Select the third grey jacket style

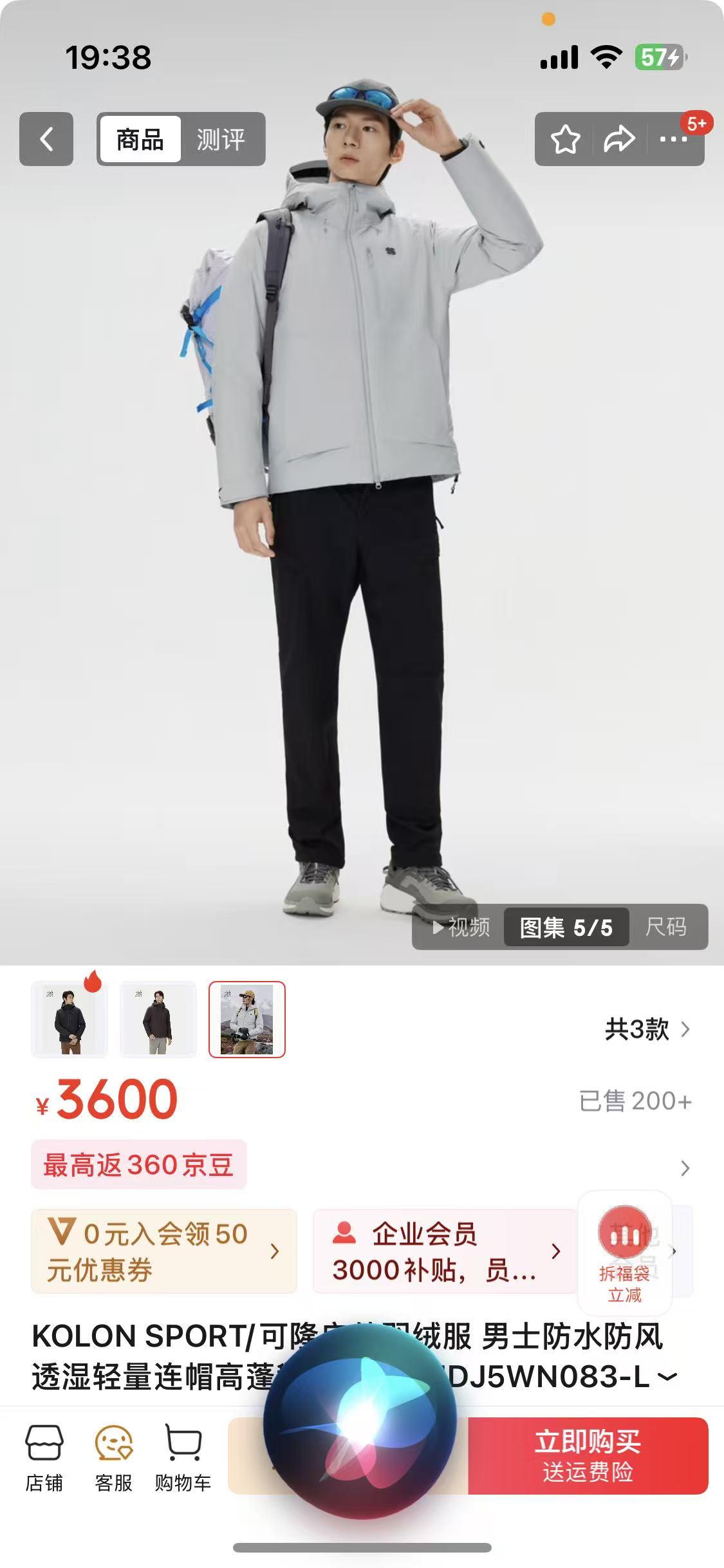pyautogui.click(x=247, y=1020)
